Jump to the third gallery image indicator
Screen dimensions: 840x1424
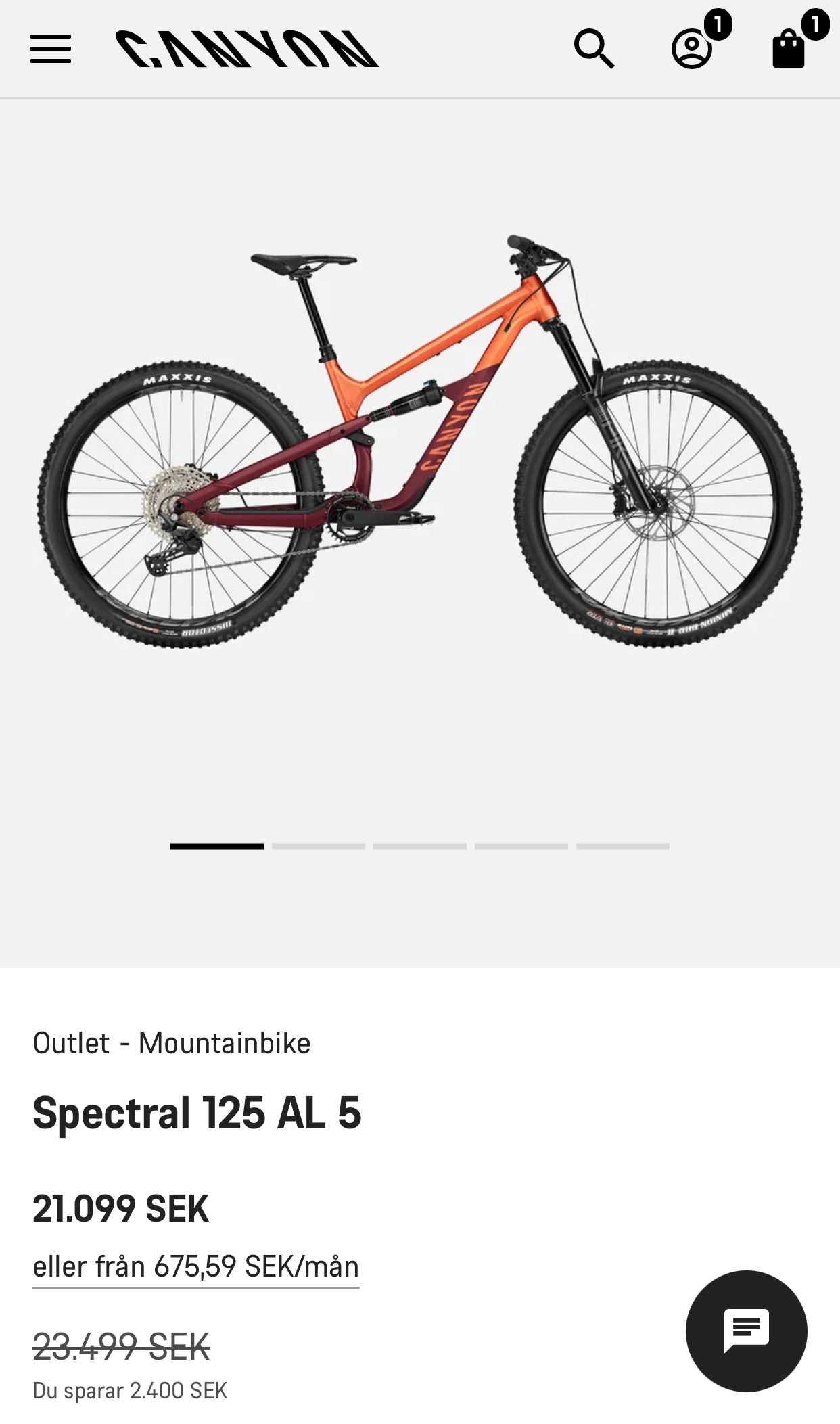(x=420, y=846)
